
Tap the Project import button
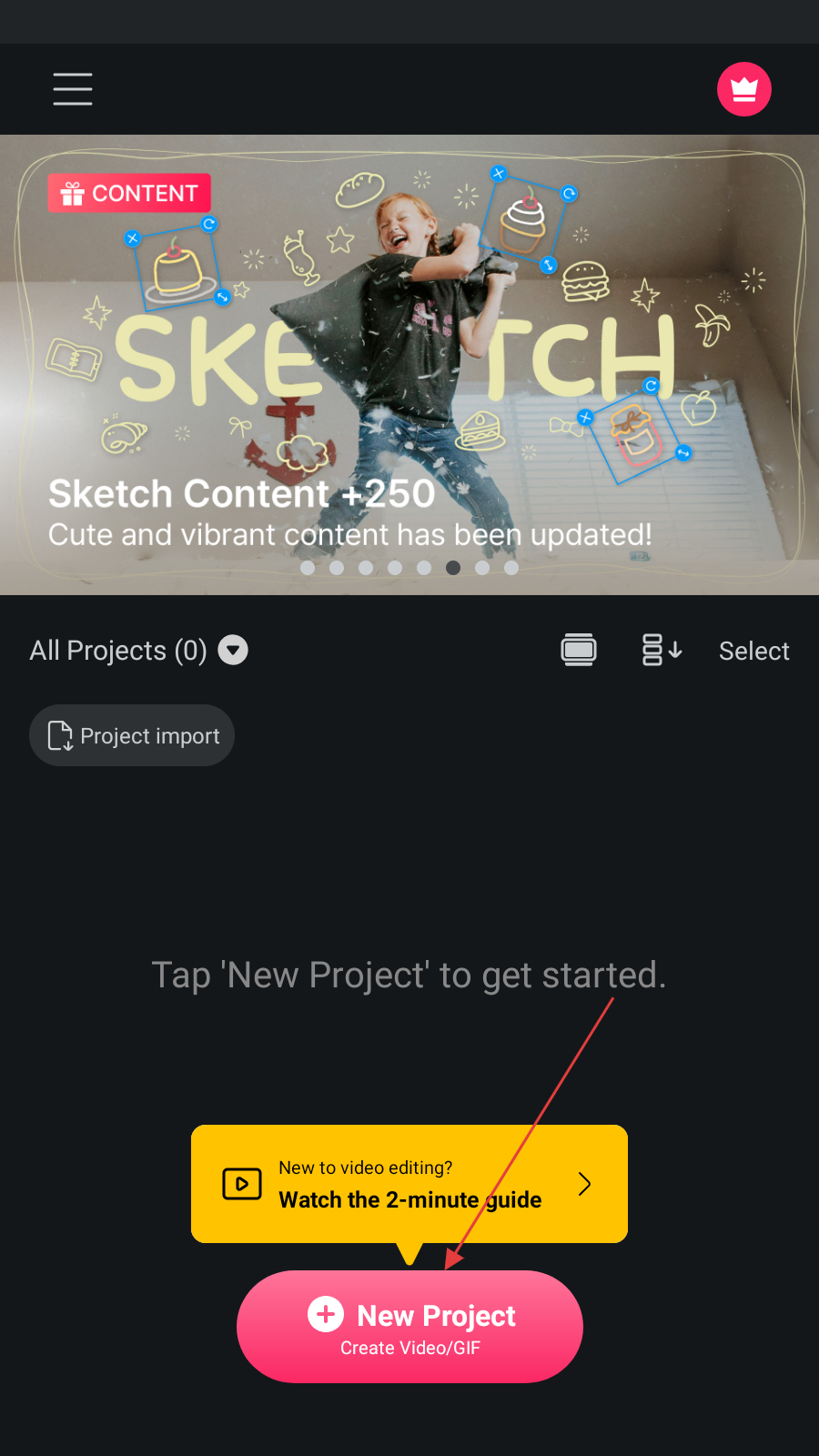click(x=132, y=735)
